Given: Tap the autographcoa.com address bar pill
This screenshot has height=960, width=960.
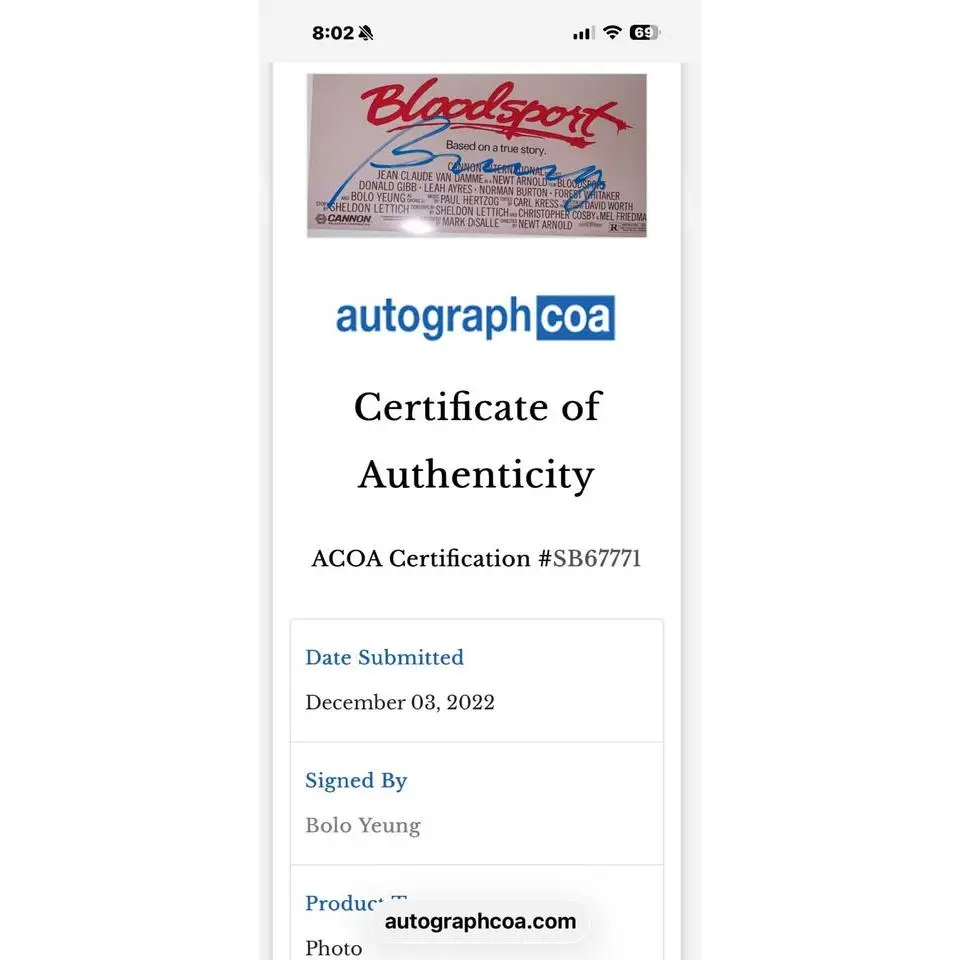Looking at the screenshot, I should [x=480, y=921].
